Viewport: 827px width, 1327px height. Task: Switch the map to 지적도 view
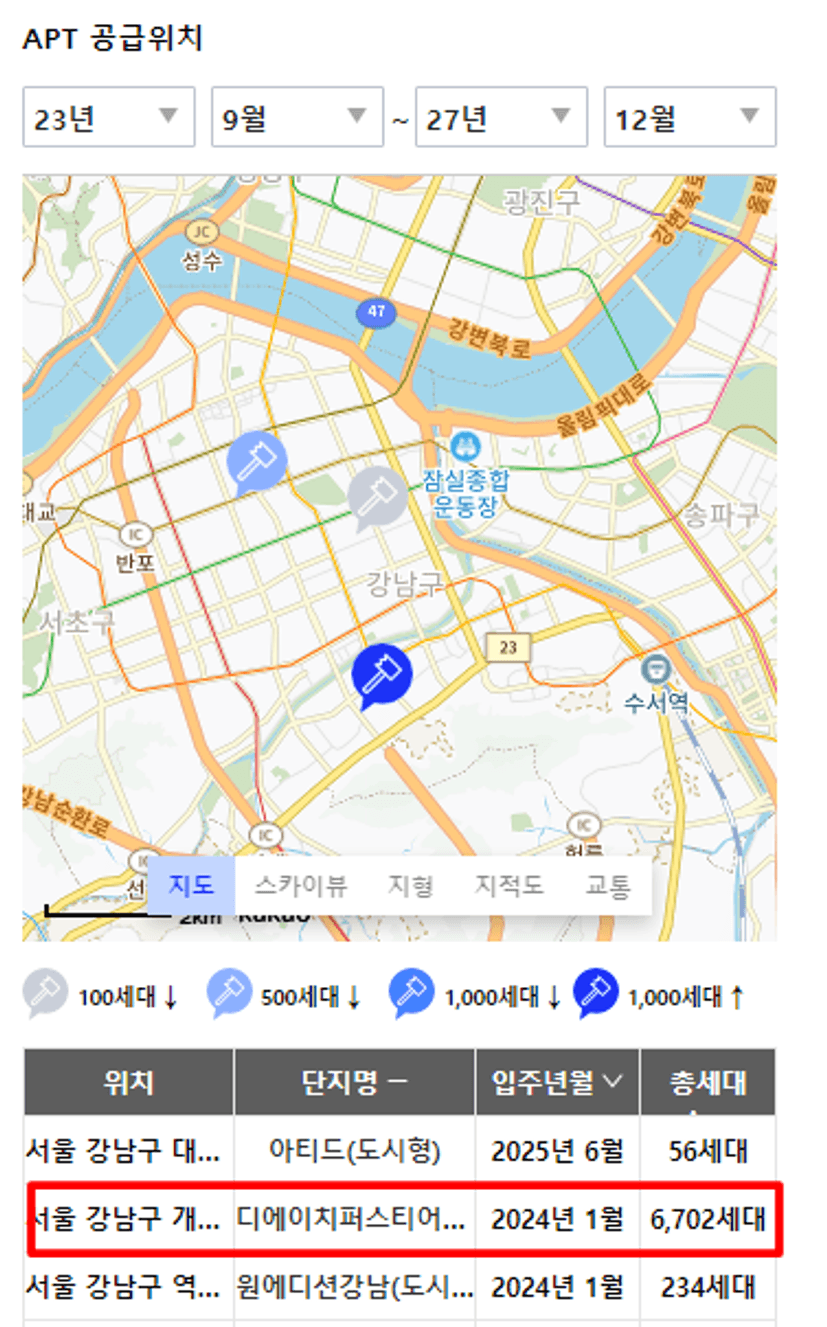tap(508, 885)
